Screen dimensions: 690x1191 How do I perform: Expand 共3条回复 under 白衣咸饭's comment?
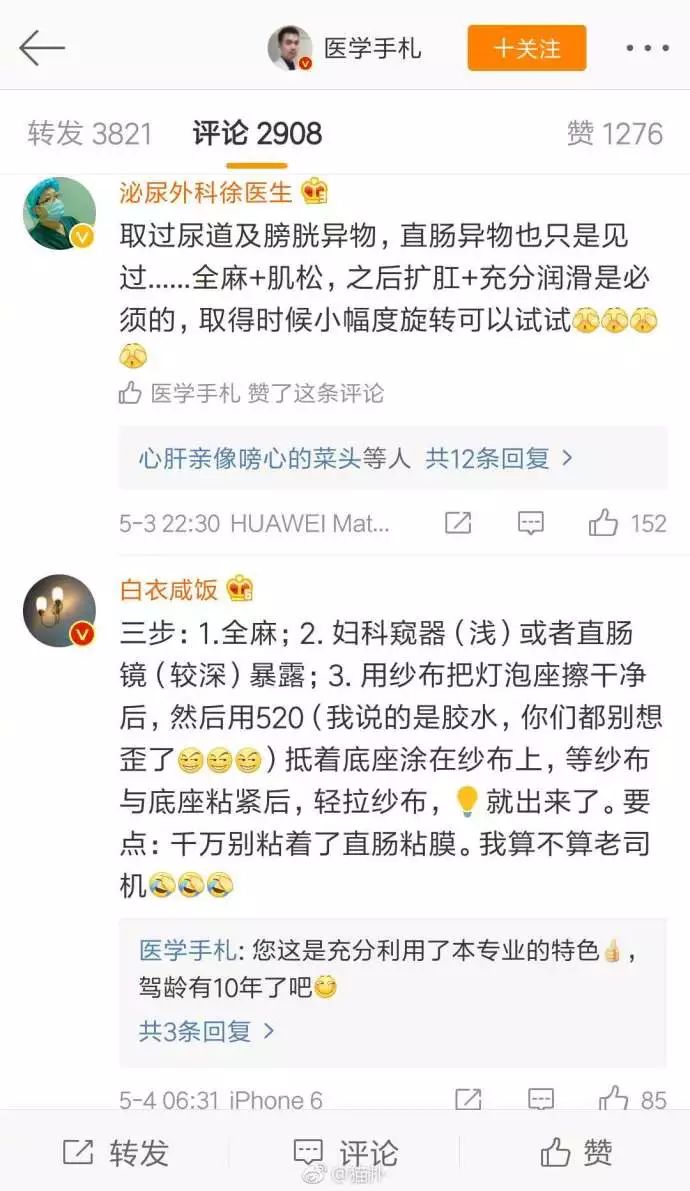coord(205,1031)
